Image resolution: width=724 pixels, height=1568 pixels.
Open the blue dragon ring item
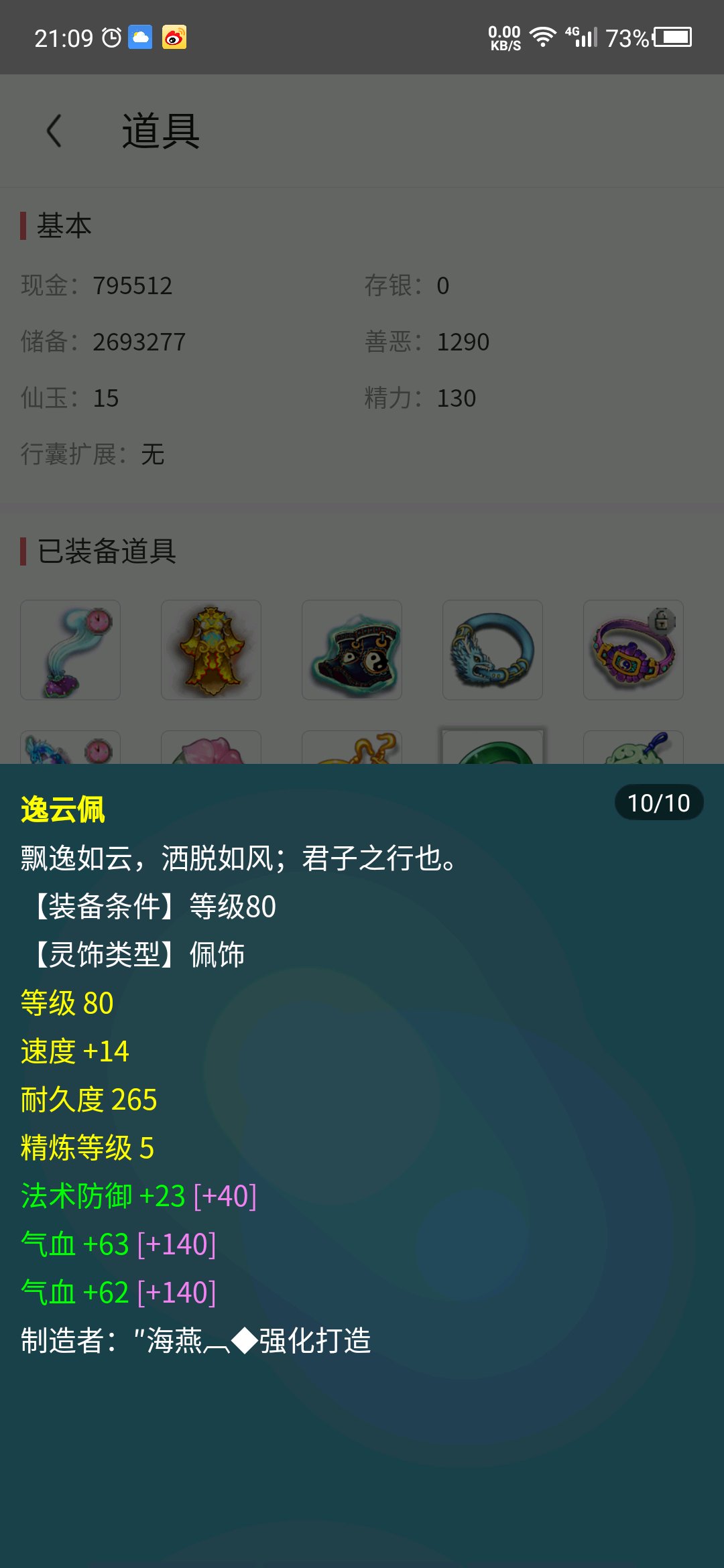coord(493,650)
